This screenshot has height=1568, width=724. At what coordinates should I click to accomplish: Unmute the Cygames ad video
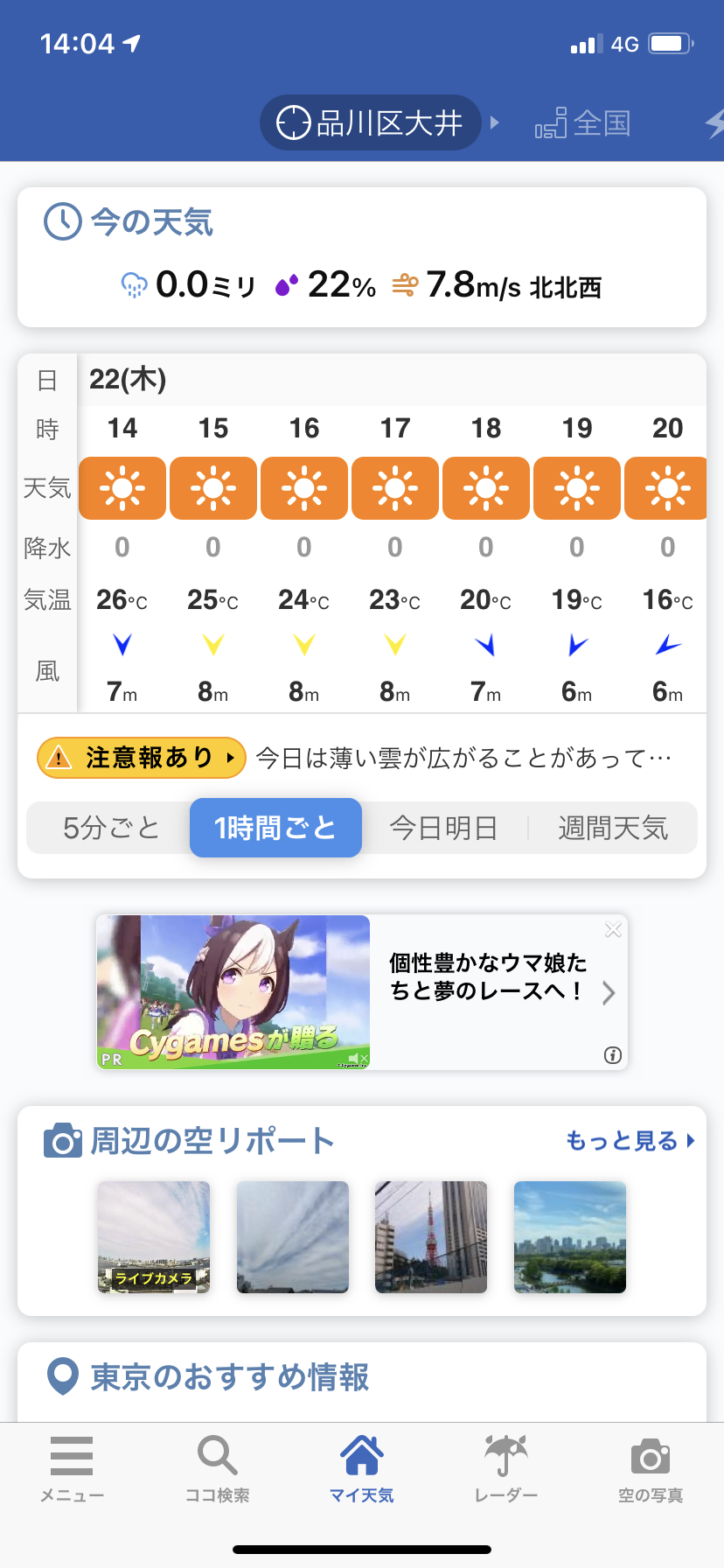point(355,1060)
